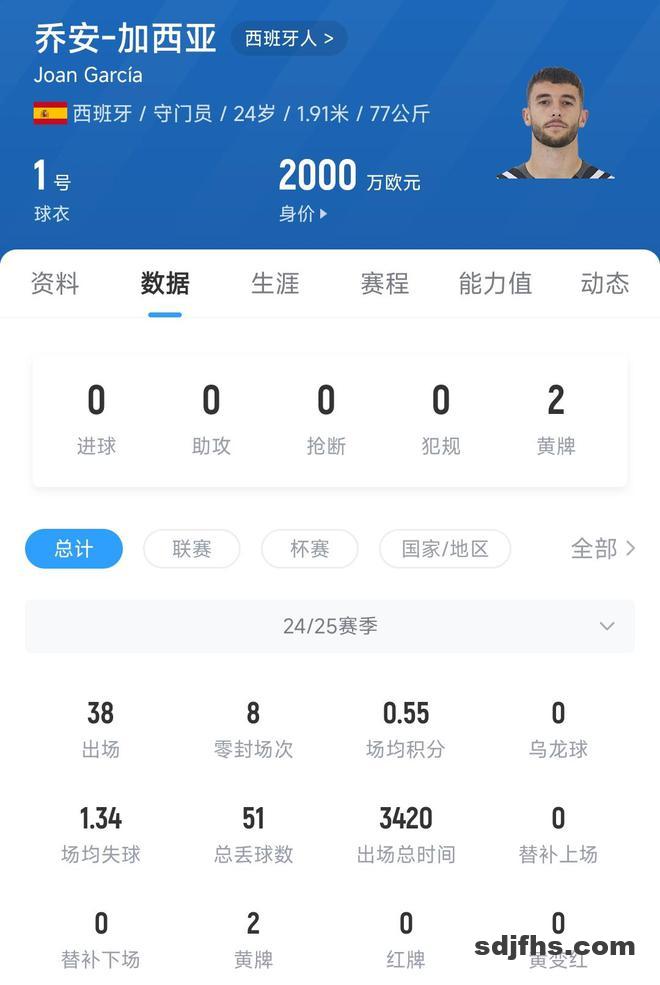Switch to the 资料 tab
The image size is (660, 985).
coord(55,283)
